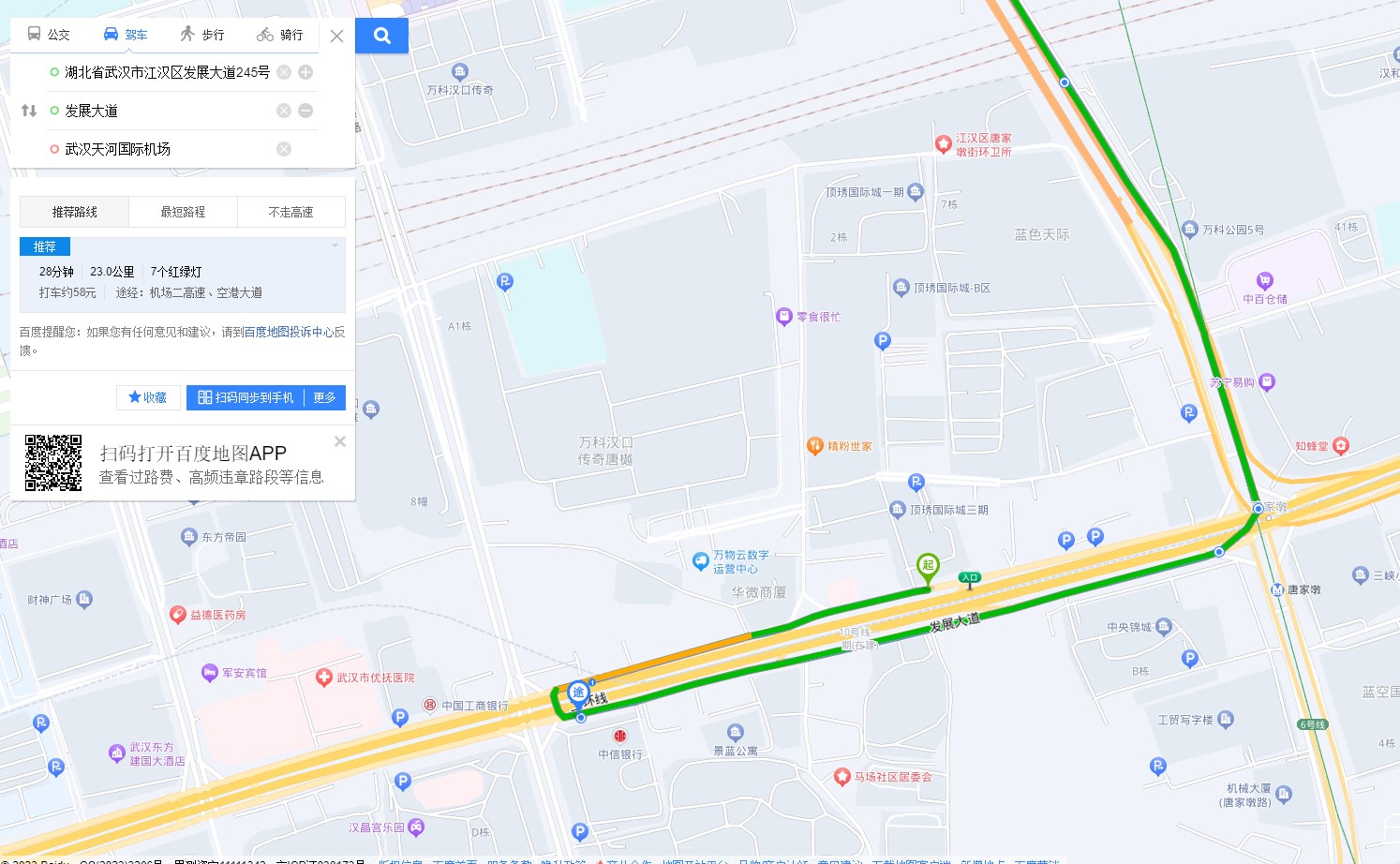Save route with the 收藏 button
Screen dimensions: 1400x864
point(148,397)
